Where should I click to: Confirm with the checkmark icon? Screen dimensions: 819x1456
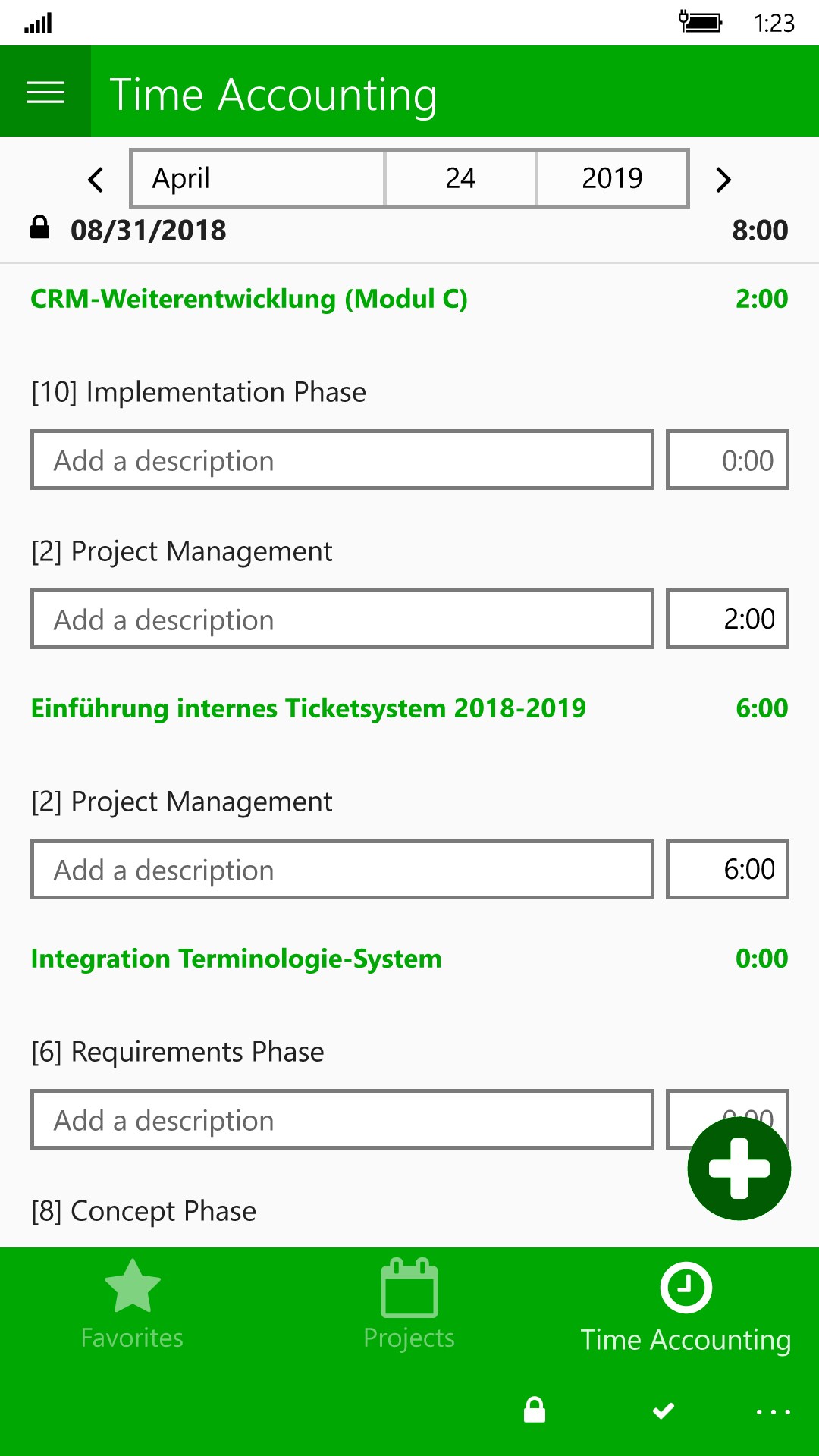664,1410
